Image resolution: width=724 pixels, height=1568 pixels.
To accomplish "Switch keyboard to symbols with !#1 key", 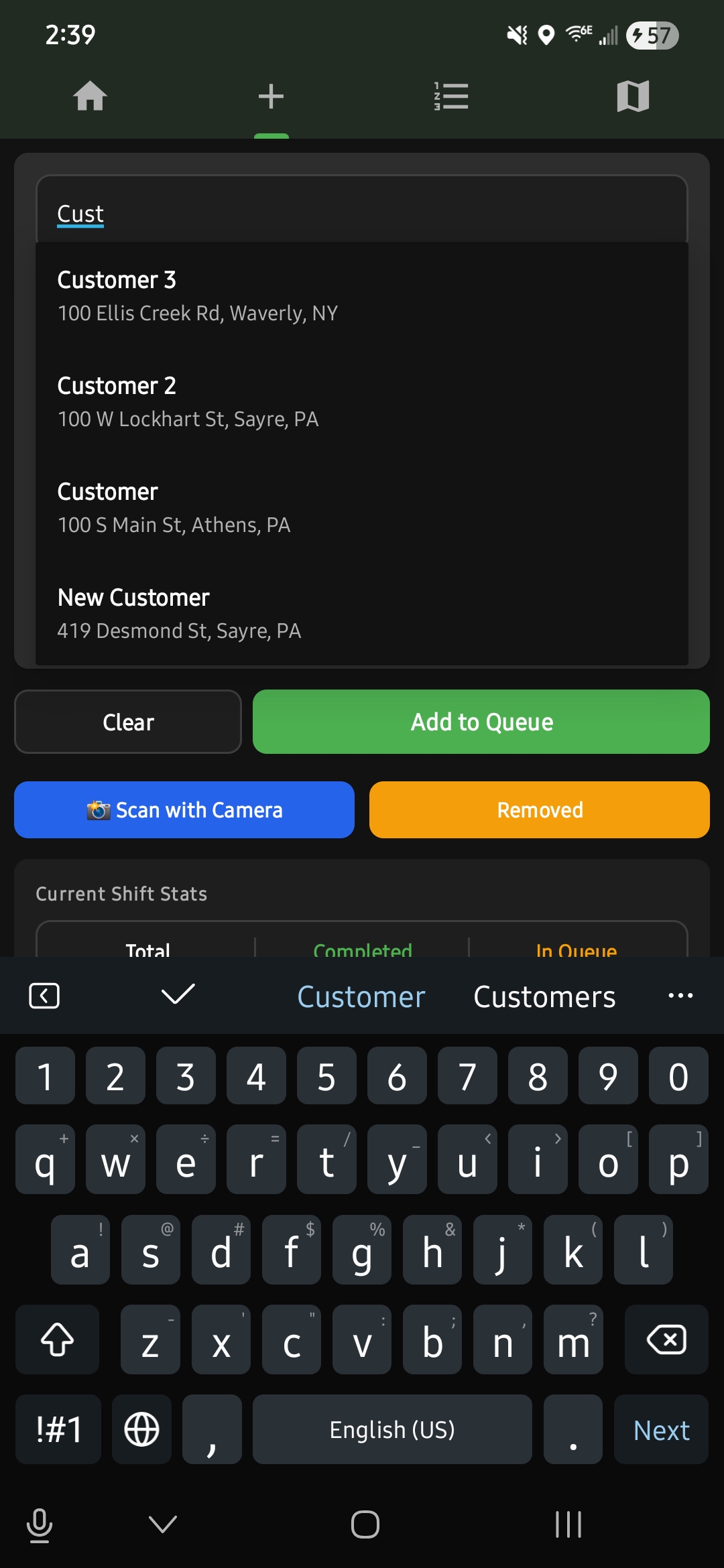I will click(58, 1429).
